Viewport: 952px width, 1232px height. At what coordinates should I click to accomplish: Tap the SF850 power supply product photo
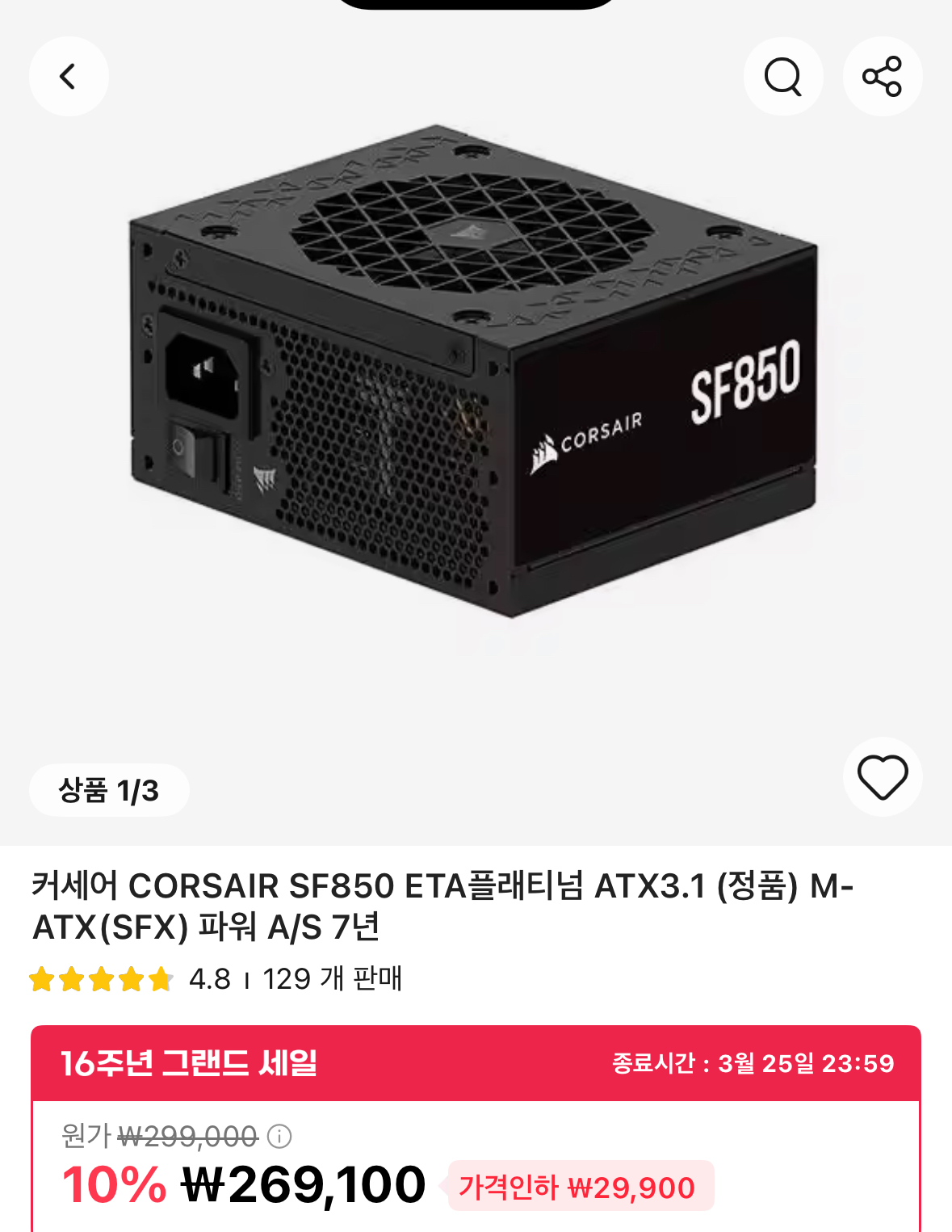pyautogui.click(x=476, y=380)
